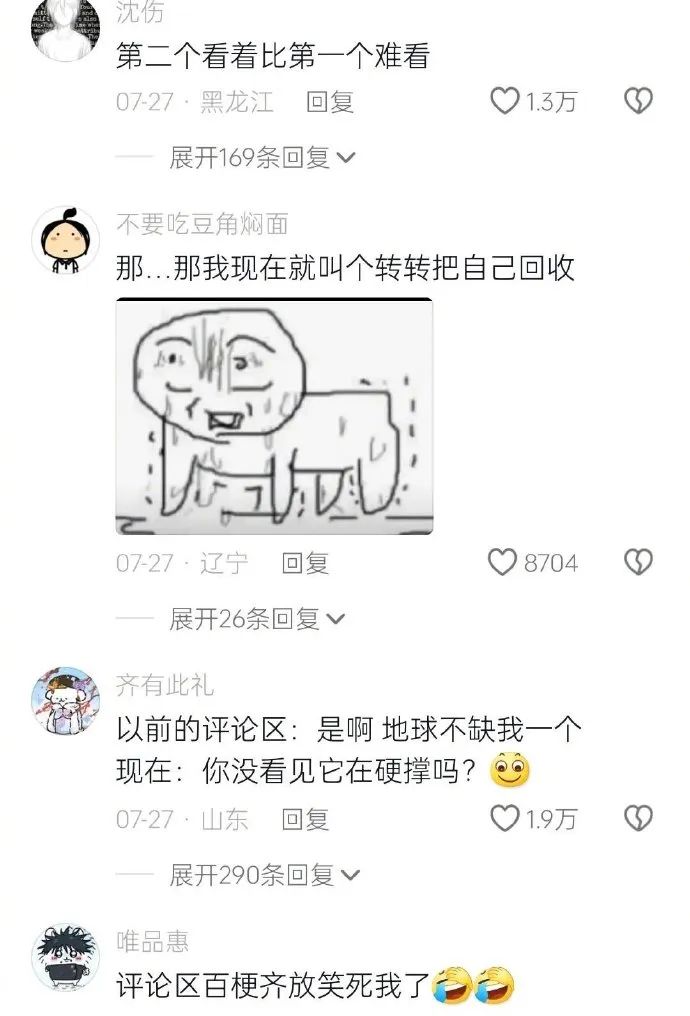Like the comment with 8704 likes
690x1016 pixels.
[x=502, y=563]
